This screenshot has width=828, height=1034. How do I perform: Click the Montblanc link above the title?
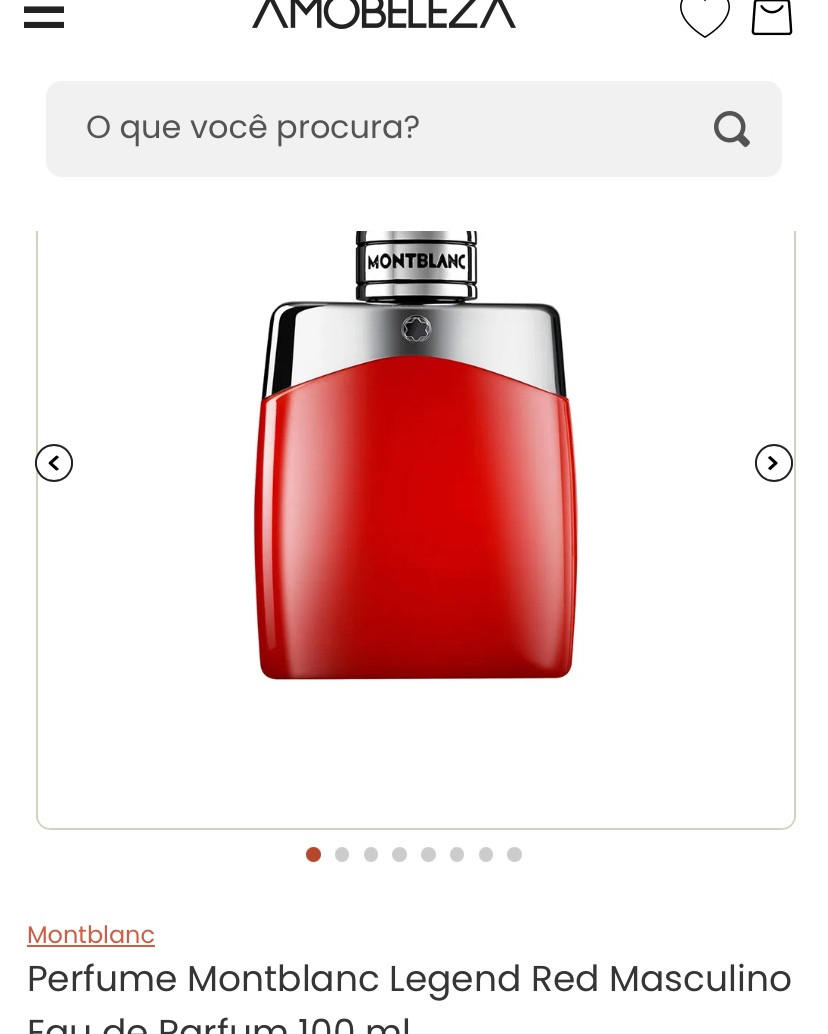[x=91, y=934]
